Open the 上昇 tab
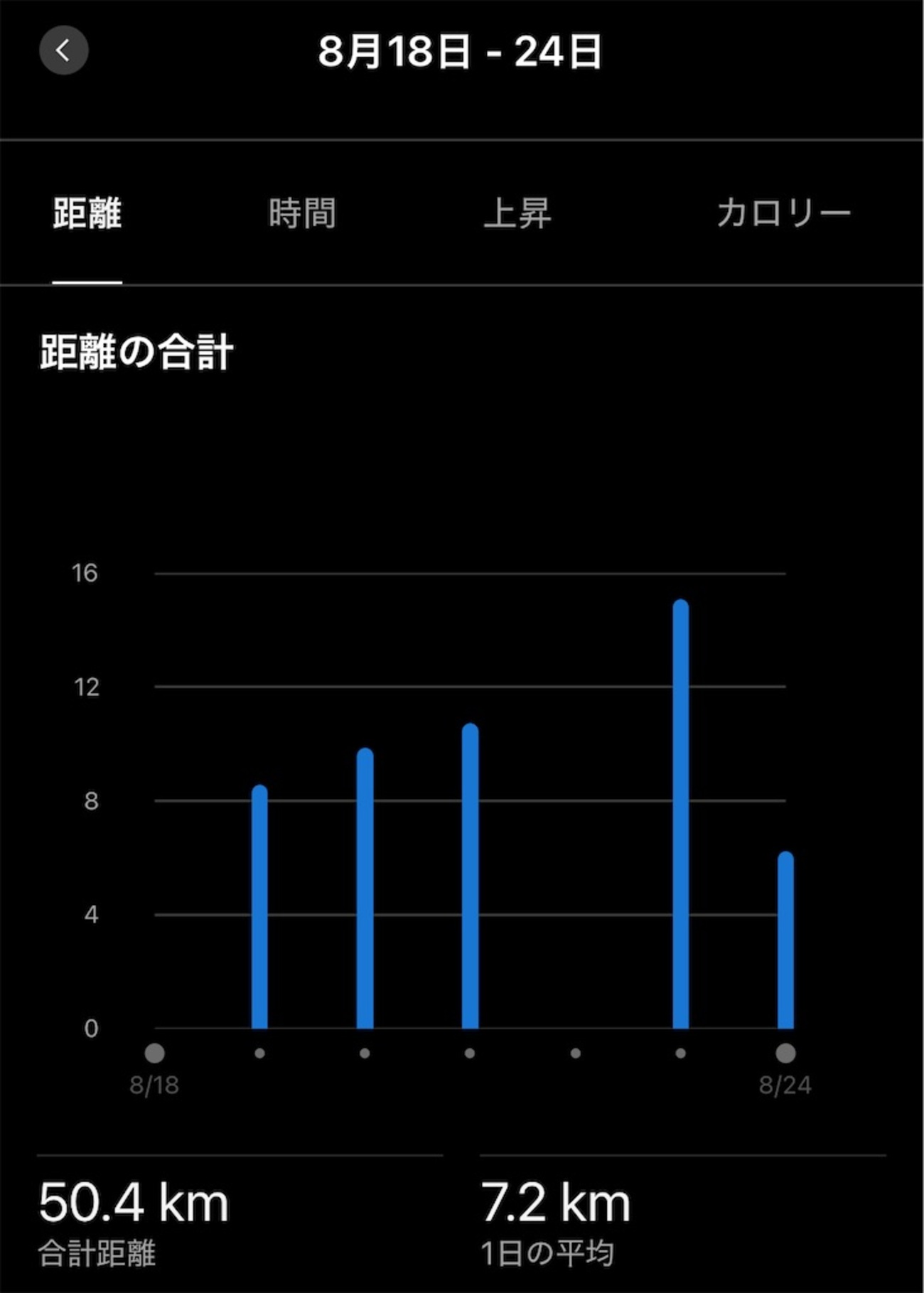 point(517,213)
